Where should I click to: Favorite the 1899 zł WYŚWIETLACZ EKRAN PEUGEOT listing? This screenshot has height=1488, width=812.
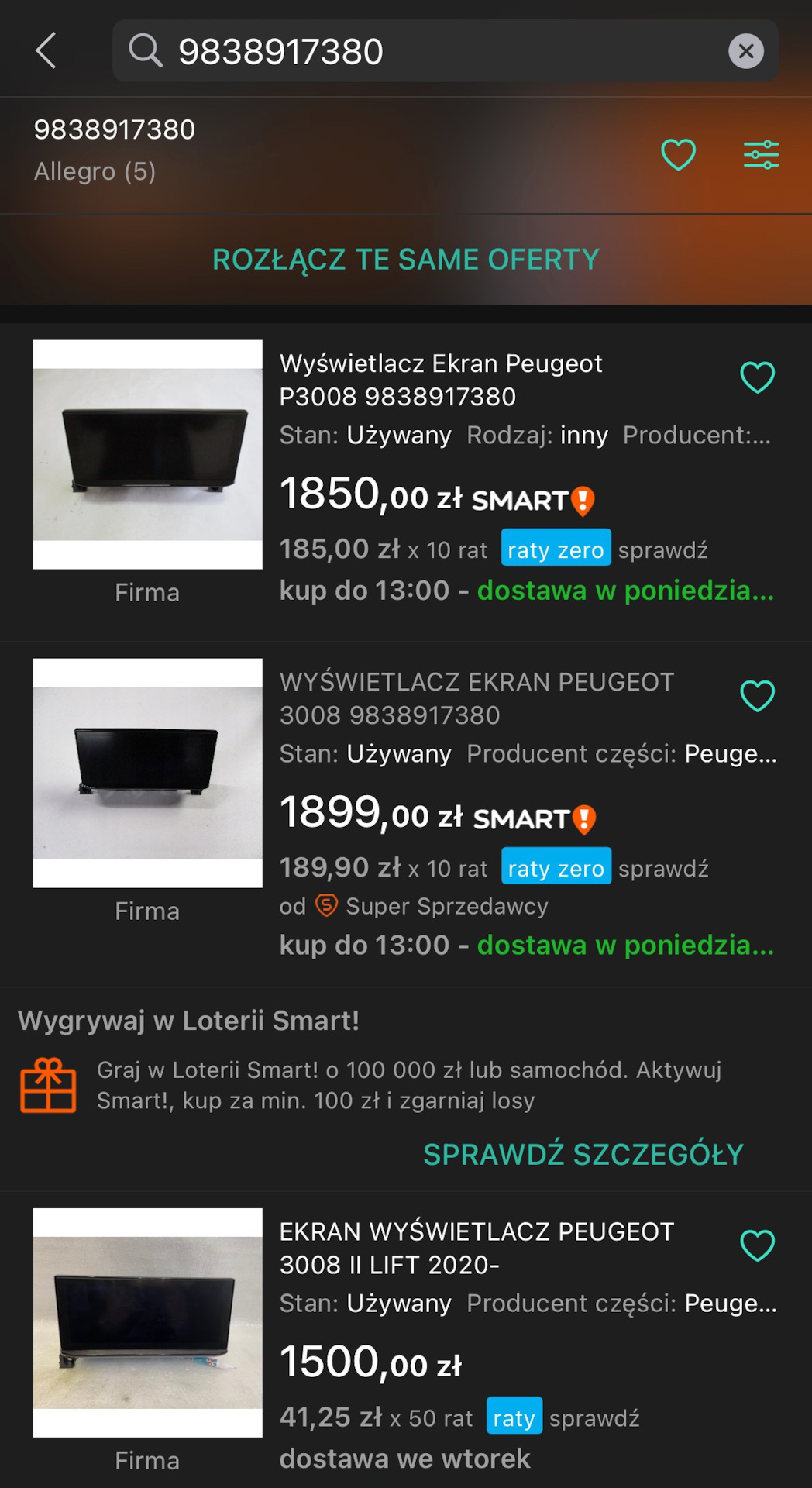click(x=757, y=695)
